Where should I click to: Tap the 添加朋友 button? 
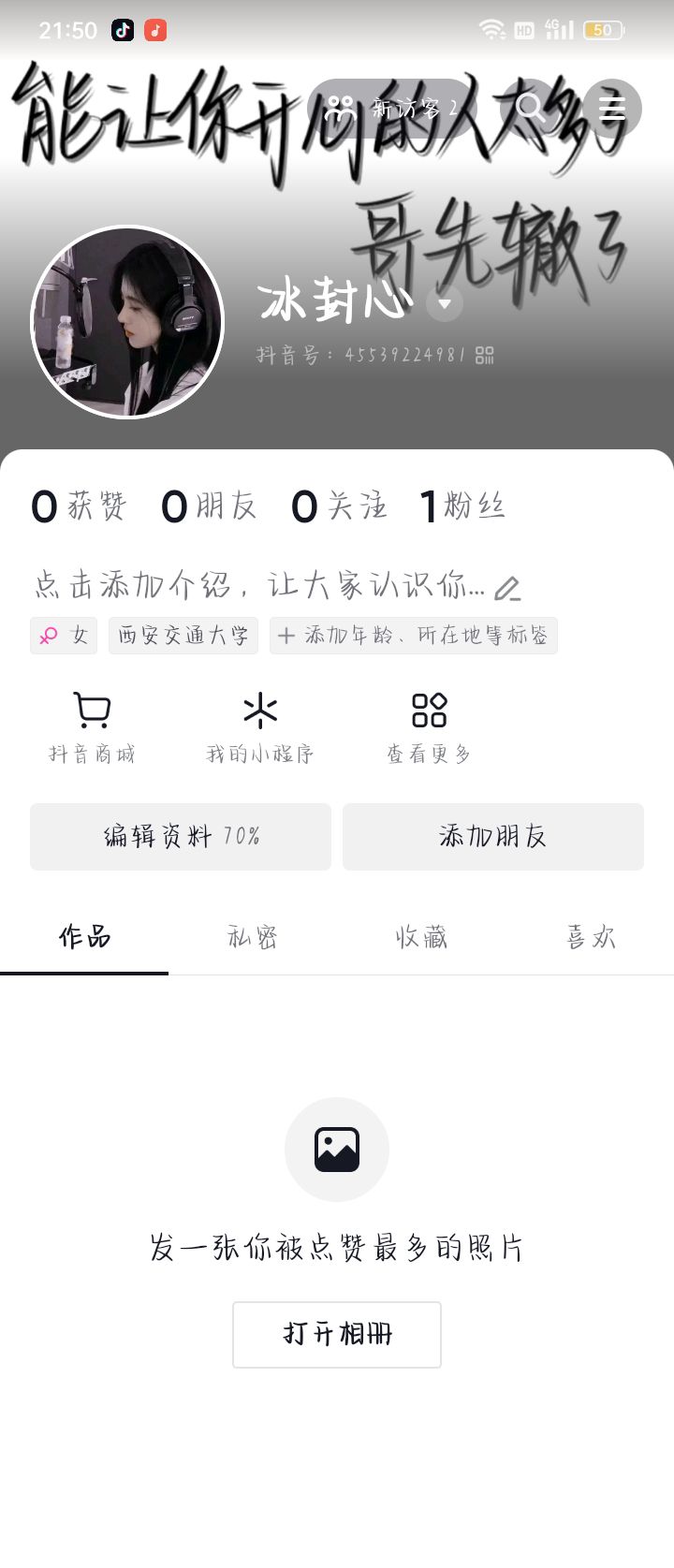(493, 836)
